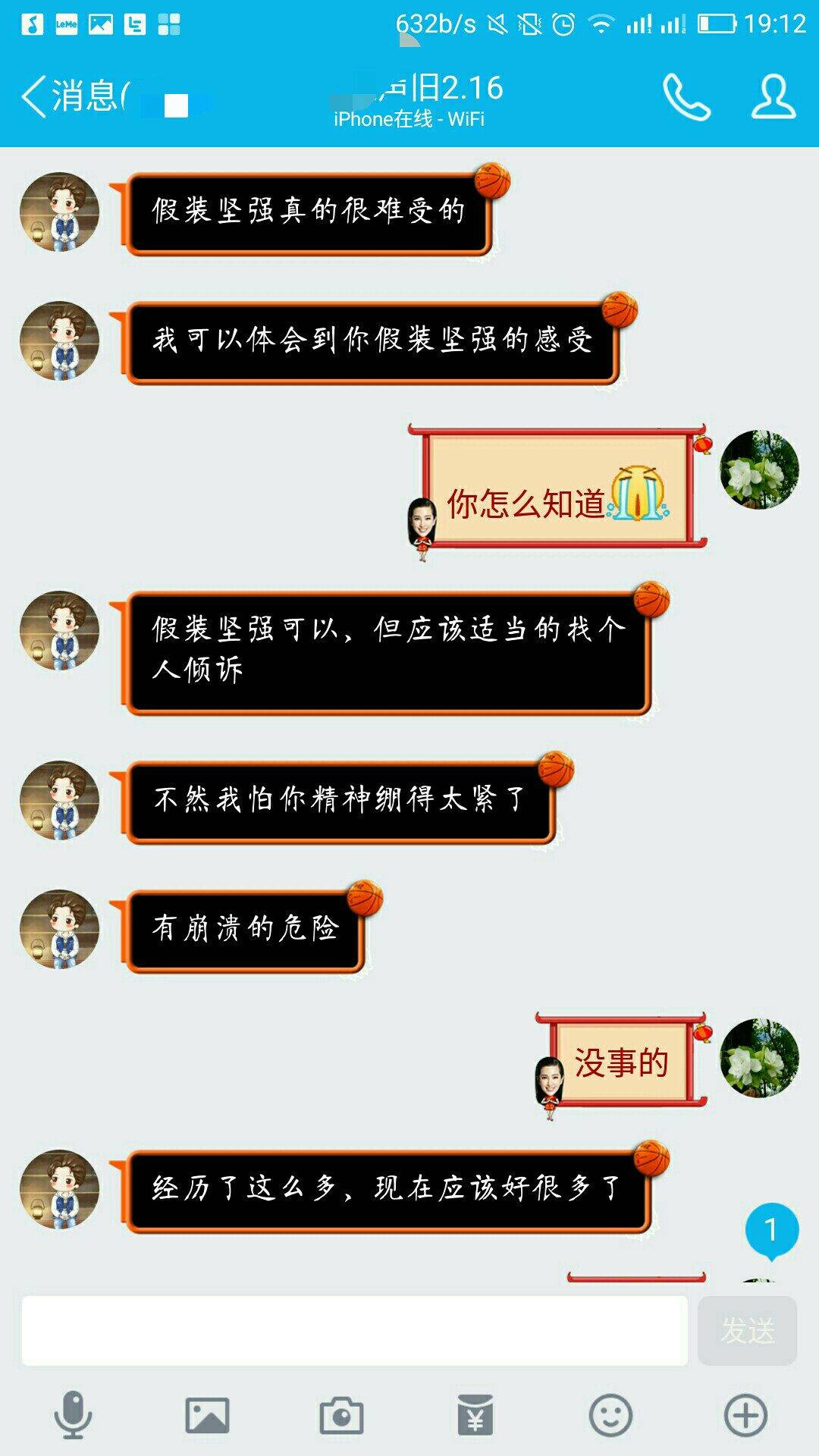Send a red packet
819x1456 pixels.
[x=475, y=1414]
